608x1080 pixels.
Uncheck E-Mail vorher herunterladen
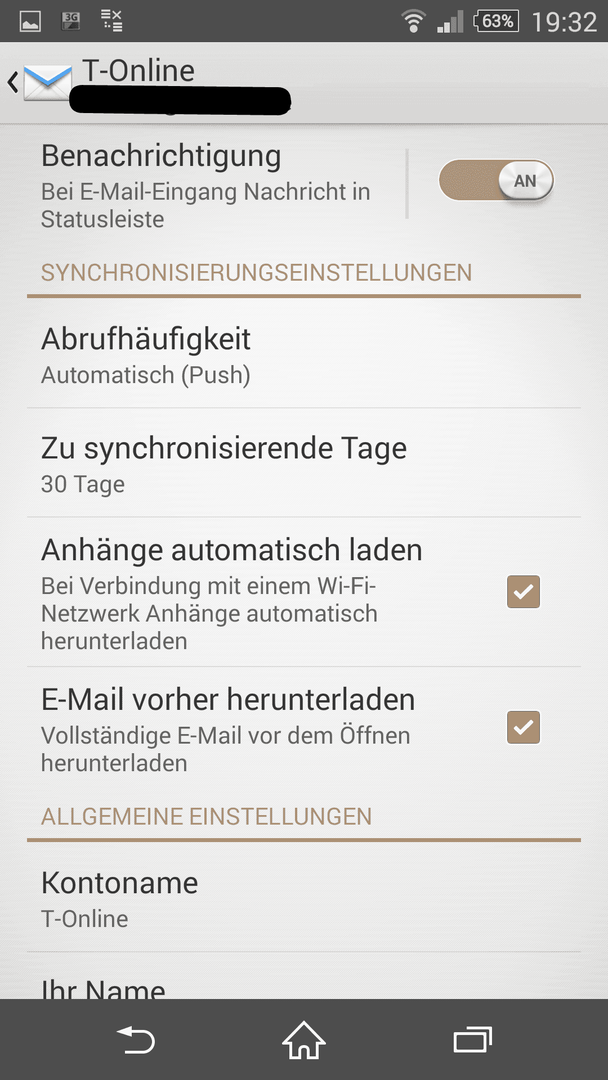(x=523, y=727)
